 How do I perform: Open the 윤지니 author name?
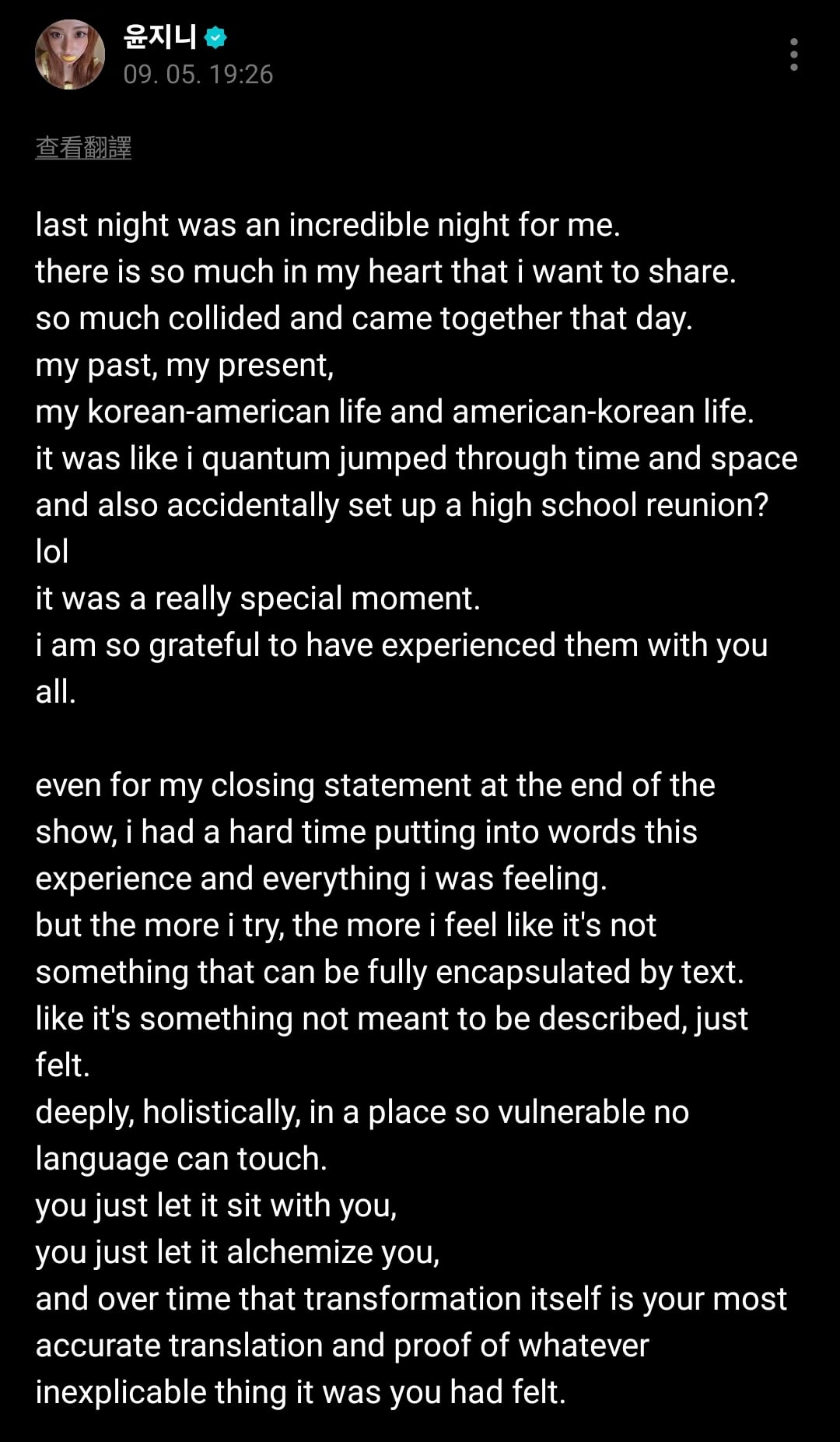click(x=160, y=37)
